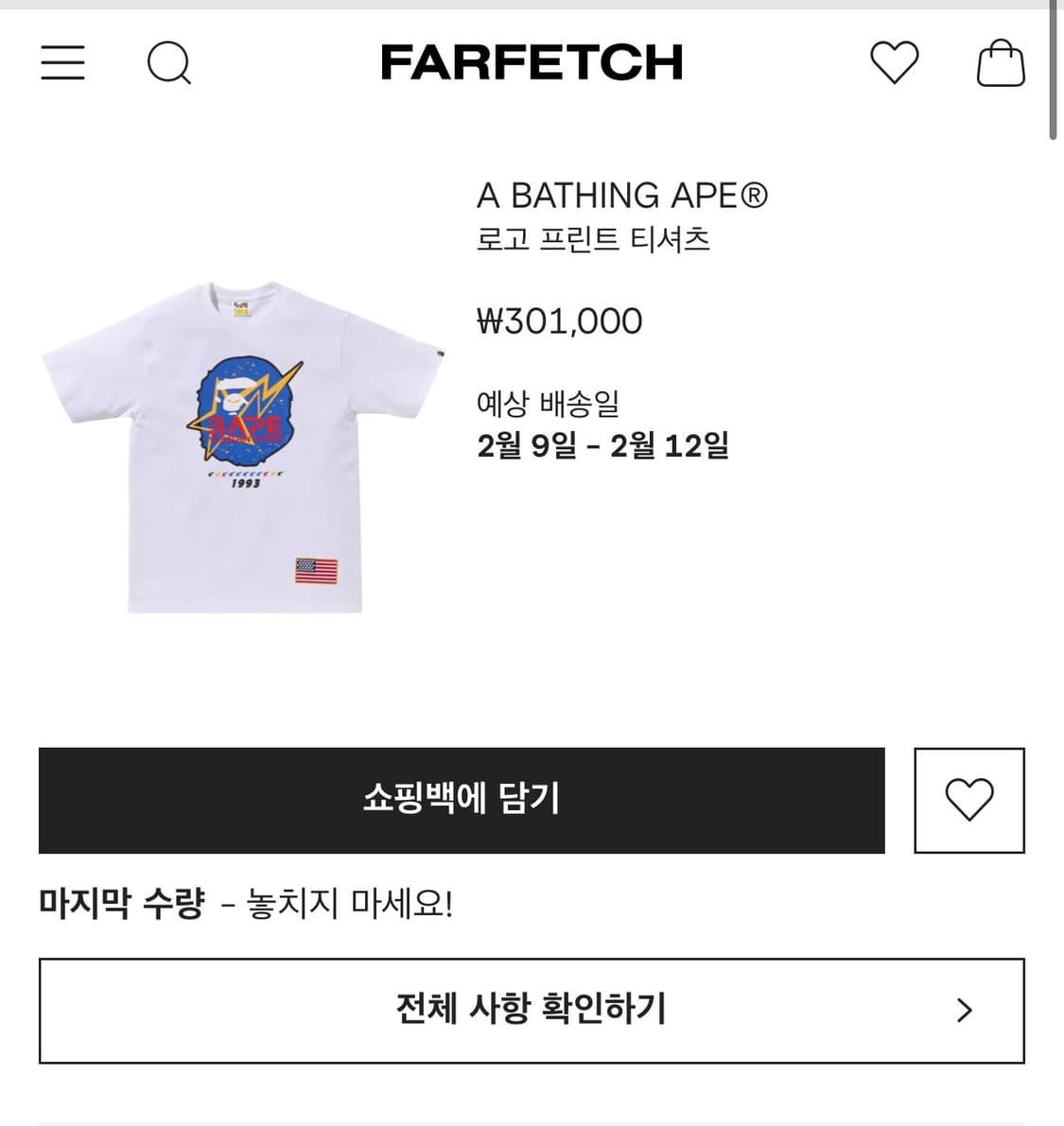Click the search magnifier icon
Image resolution: width=1064 pixels, height=1126 pixels.
(x=170, y=62)
